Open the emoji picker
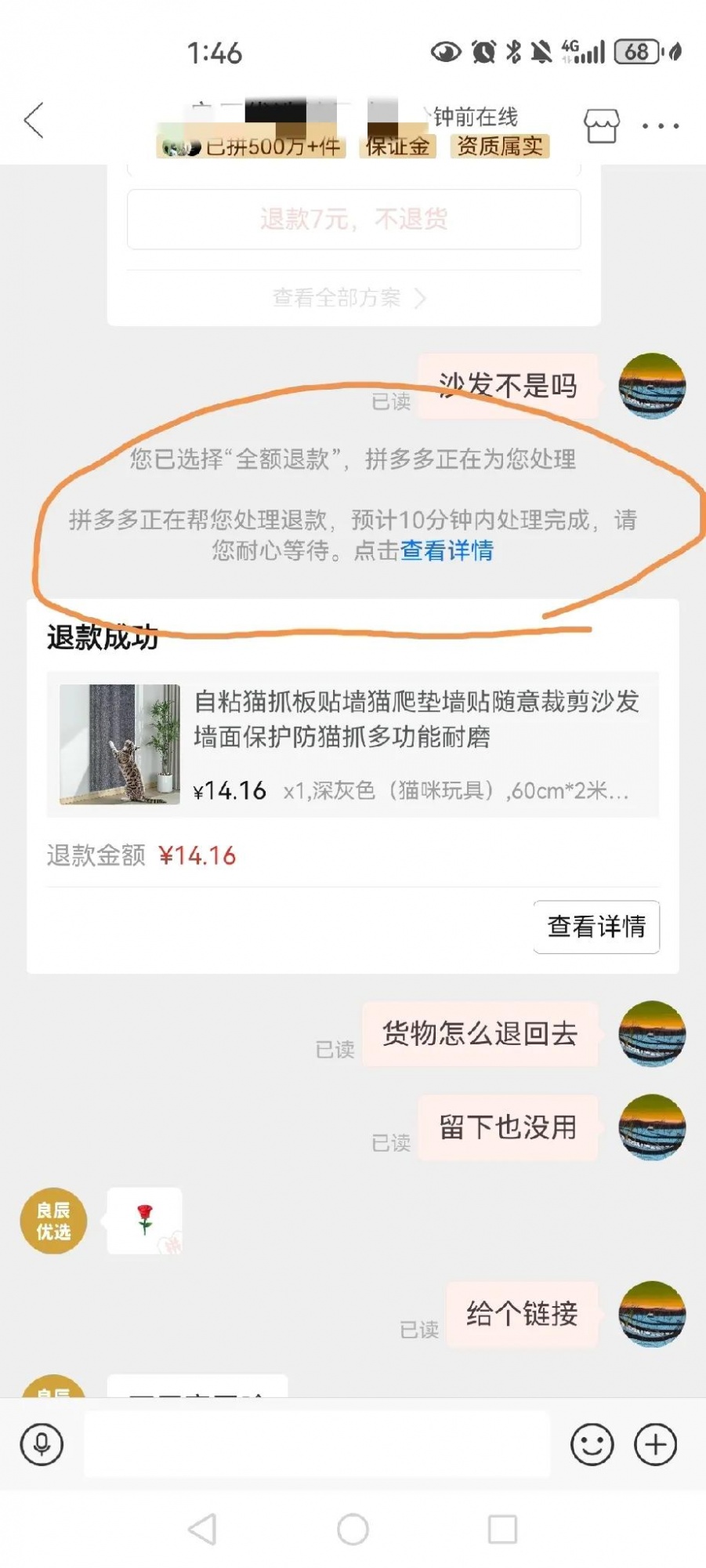706x1568 pixels. (x=592, y=1444)
